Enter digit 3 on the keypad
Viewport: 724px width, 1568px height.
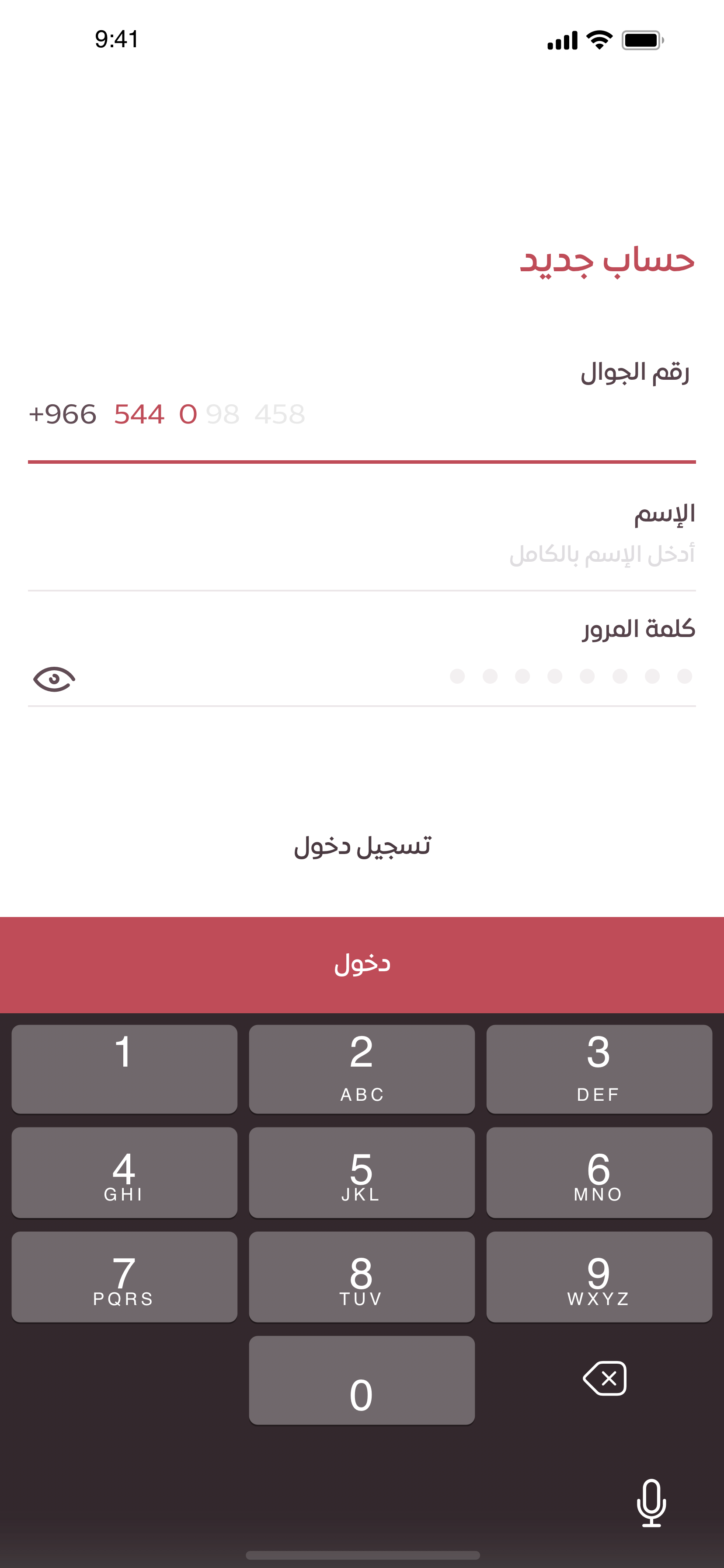599,1069
